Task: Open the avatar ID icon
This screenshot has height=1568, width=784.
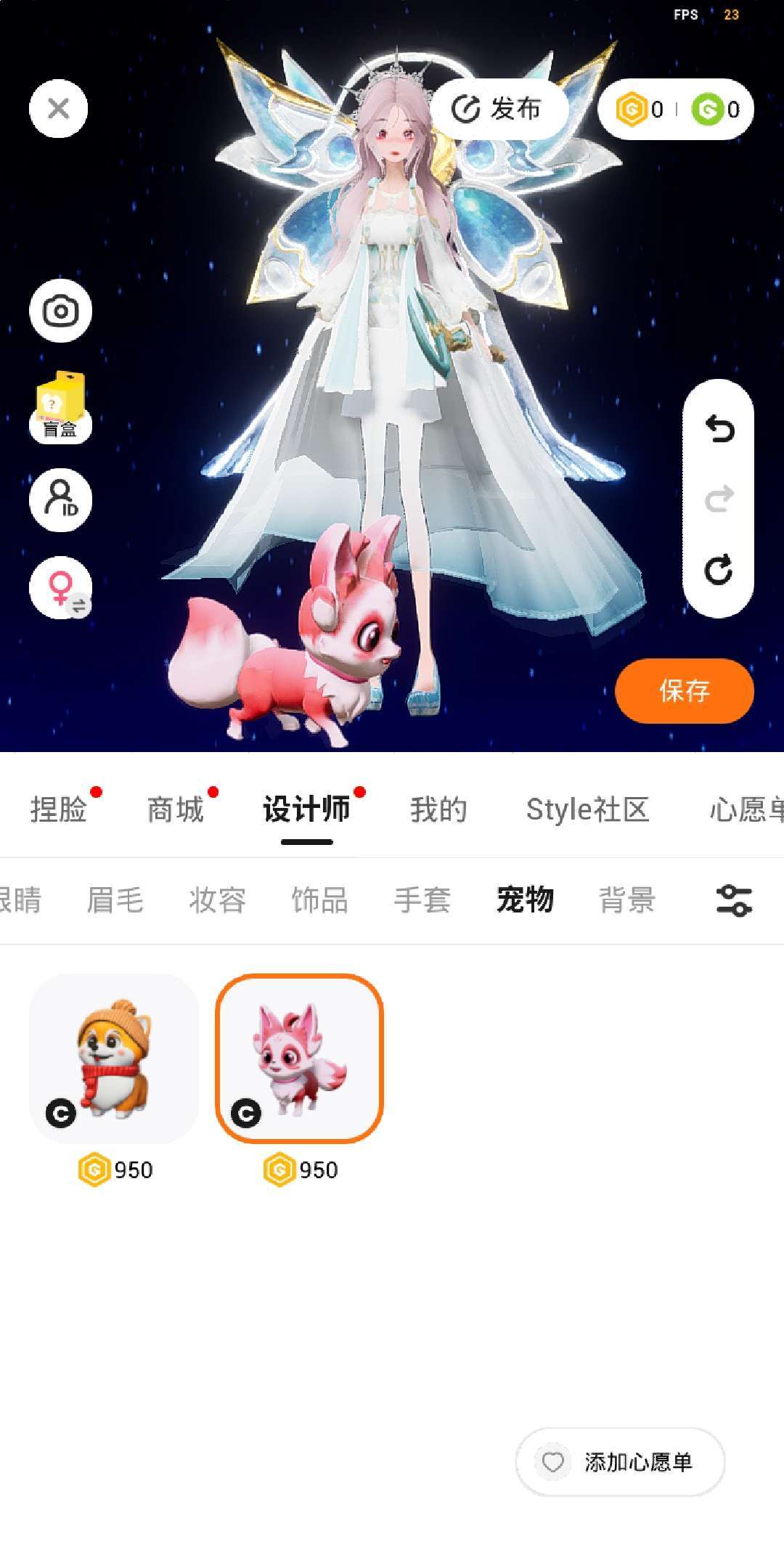Action: click(60, 499)
